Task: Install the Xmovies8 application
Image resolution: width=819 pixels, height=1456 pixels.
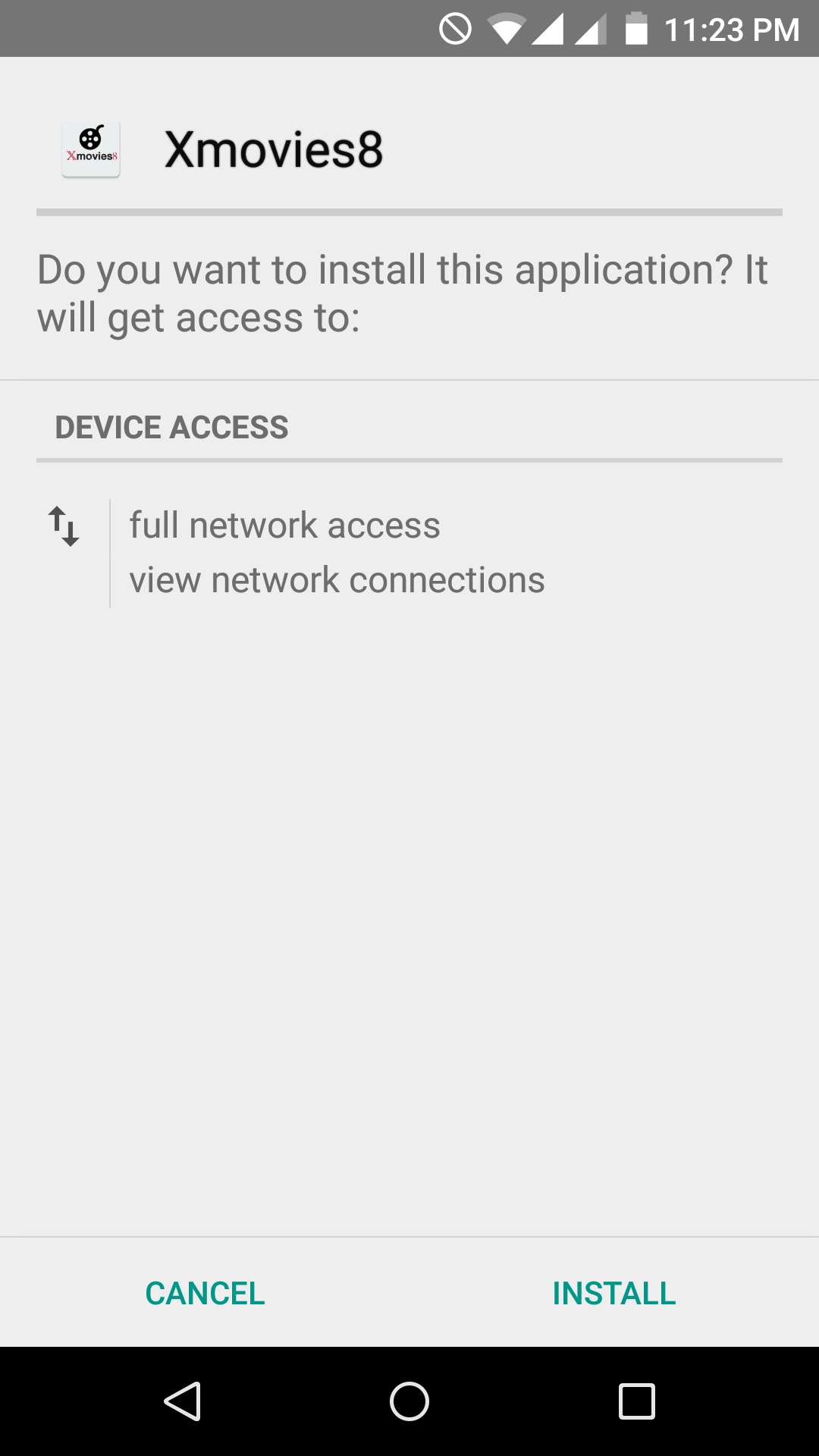Action: pyautogui.click(x=613, y=1293)
